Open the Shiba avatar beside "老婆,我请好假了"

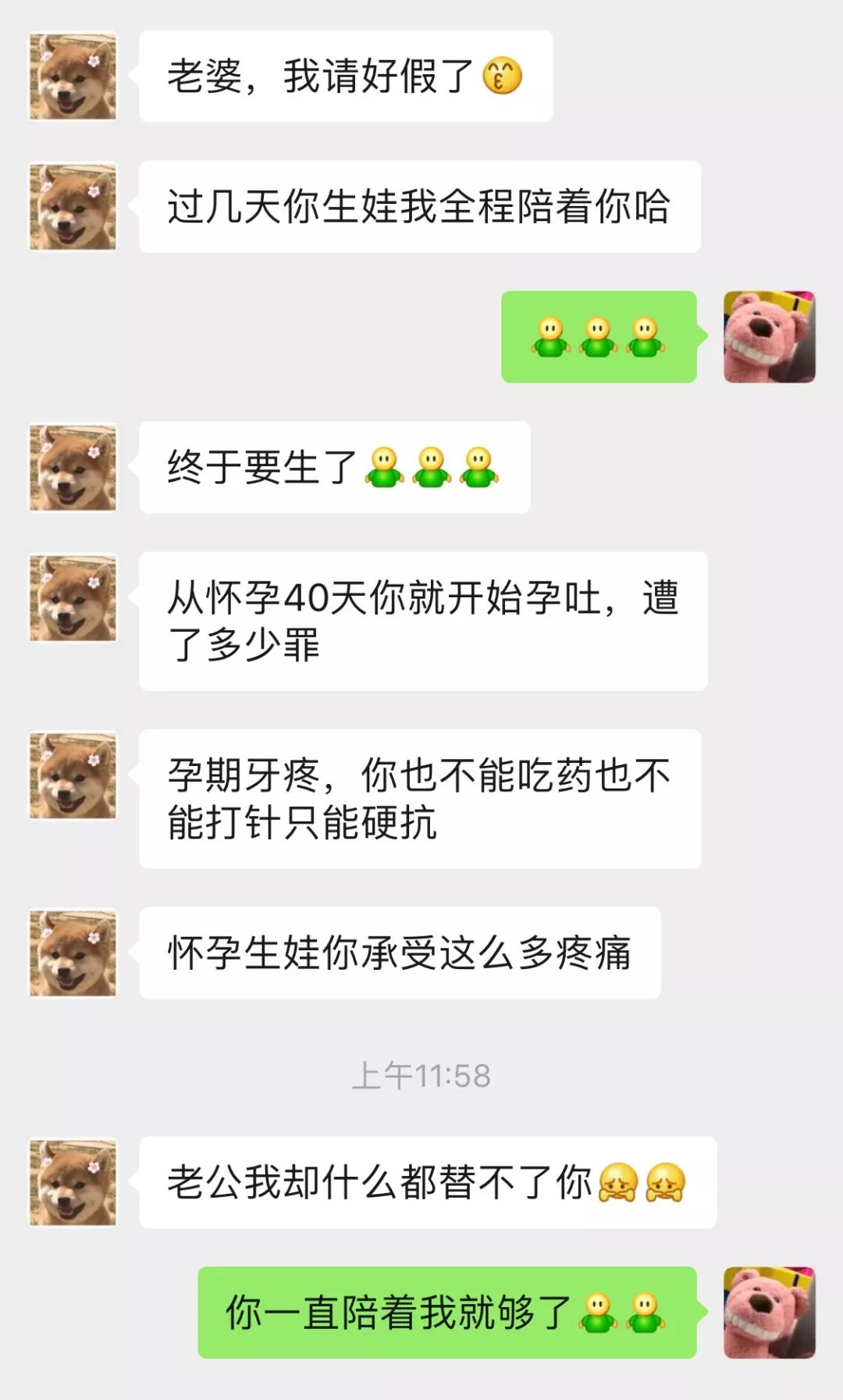(x=73, y=76)
